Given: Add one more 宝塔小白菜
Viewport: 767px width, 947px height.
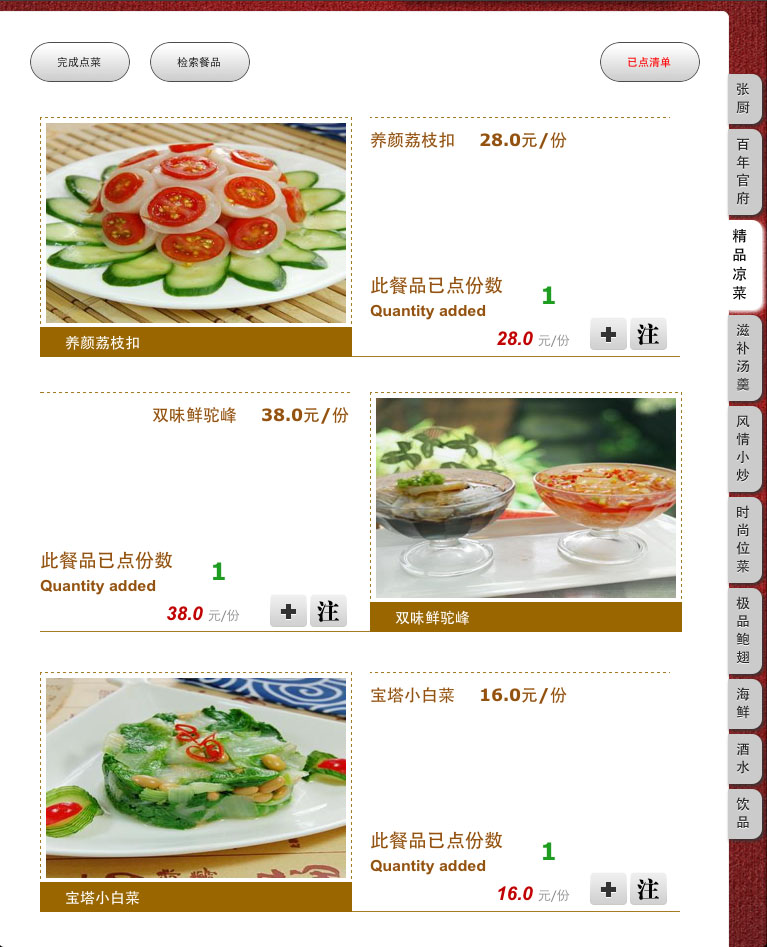Looking at the screenshot, I should [x=608, y=889].
